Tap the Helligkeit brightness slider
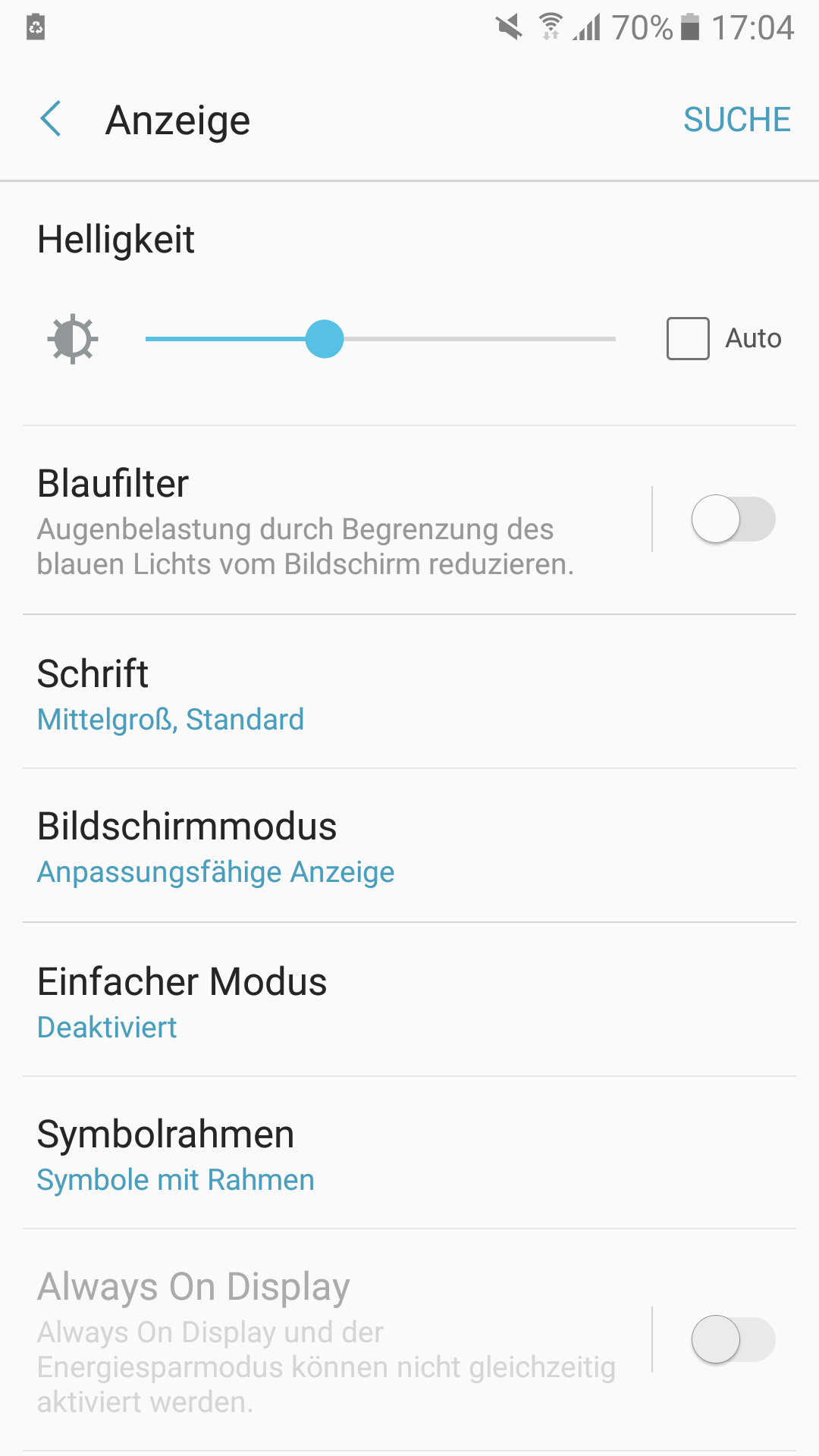819x1456 pixels. pos(380,338)
